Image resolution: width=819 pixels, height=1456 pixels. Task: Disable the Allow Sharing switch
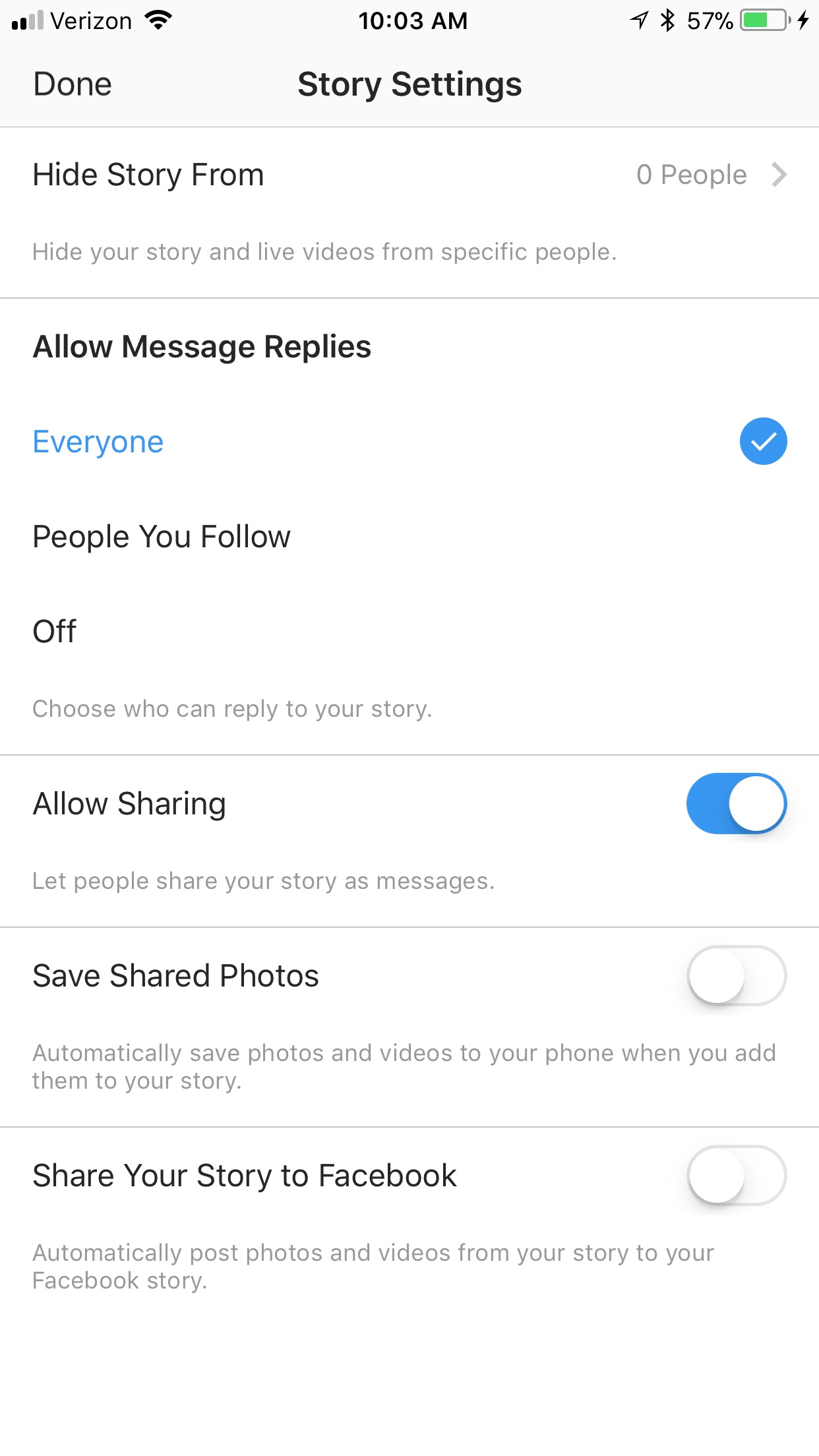(x=737, y=803)
